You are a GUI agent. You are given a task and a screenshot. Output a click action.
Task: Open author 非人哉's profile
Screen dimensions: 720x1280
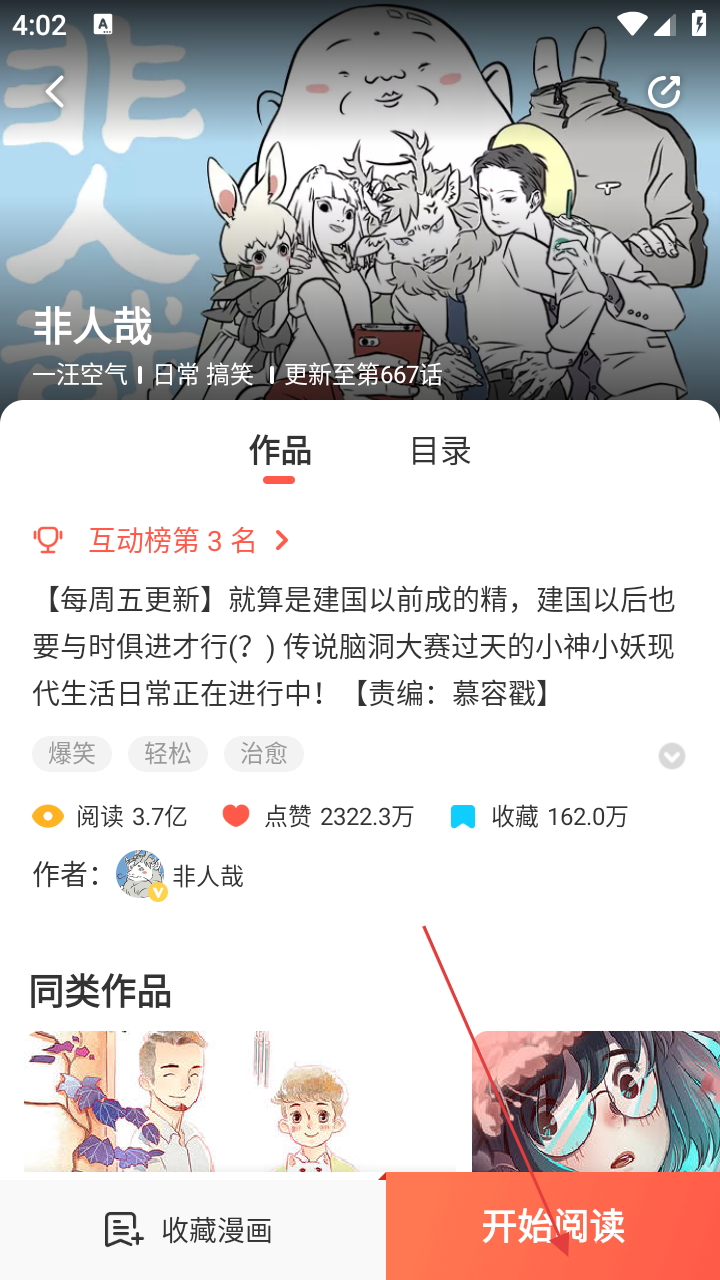[180, 876]
